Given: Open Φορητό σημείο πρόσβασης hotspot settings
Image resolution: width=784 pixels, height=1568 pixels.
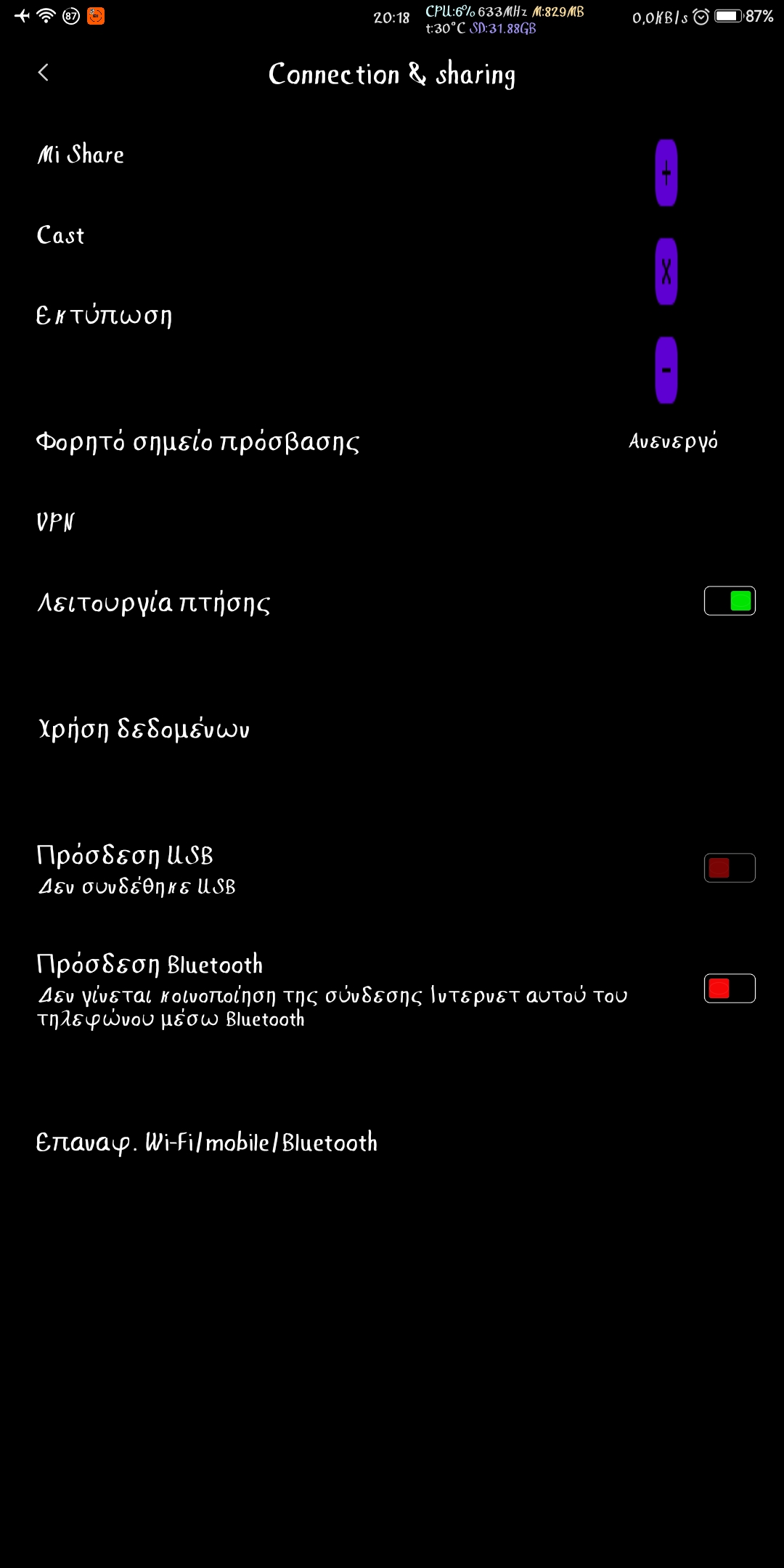Looking at the screenshot, I should tap(392, 441).
